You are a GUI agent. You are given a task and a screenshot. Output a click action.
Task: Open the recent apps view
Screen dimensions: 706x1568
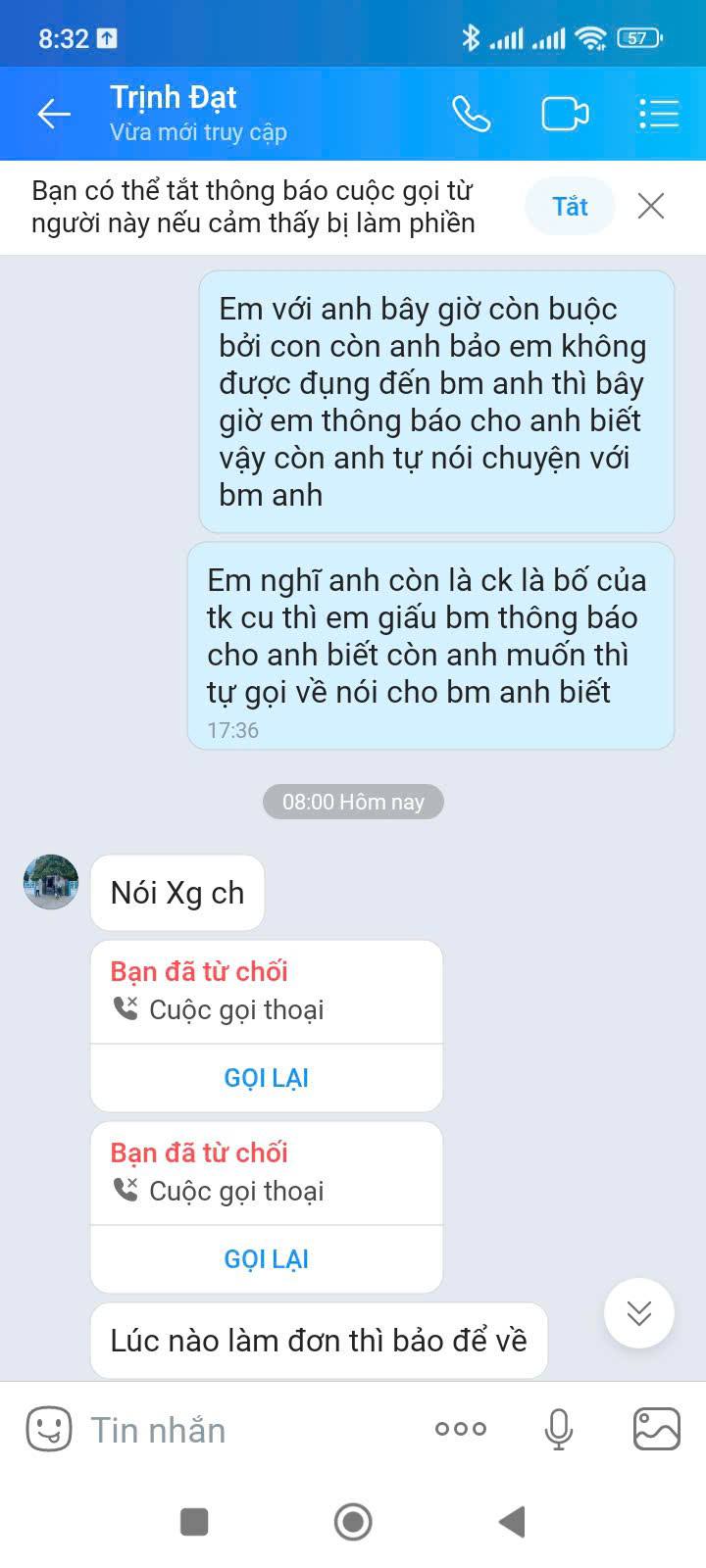[x=194, y=1522]
